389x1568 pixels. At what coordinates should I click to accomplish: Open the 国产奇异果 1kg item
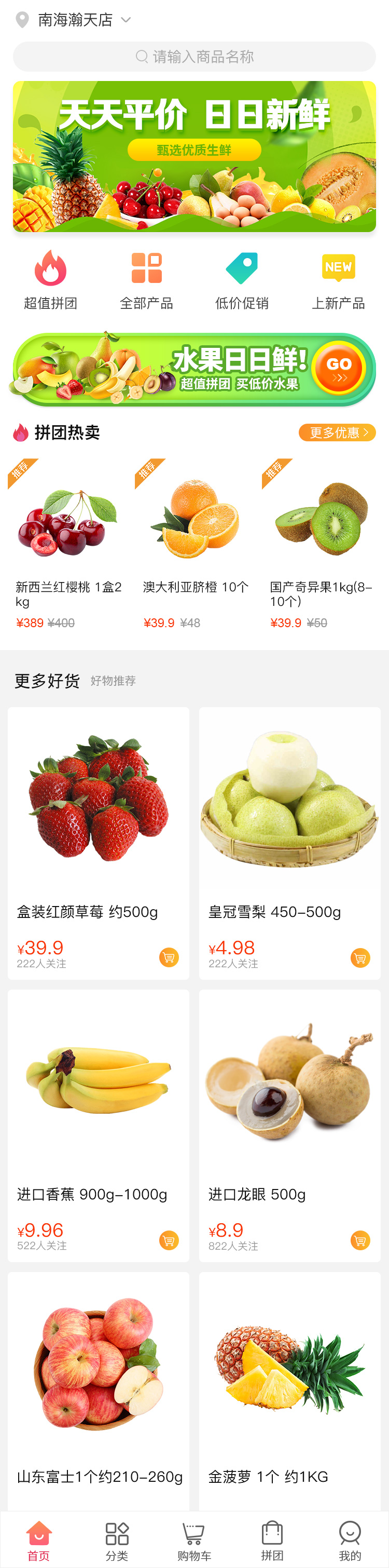pyautogui.click(x=322, y=542)
